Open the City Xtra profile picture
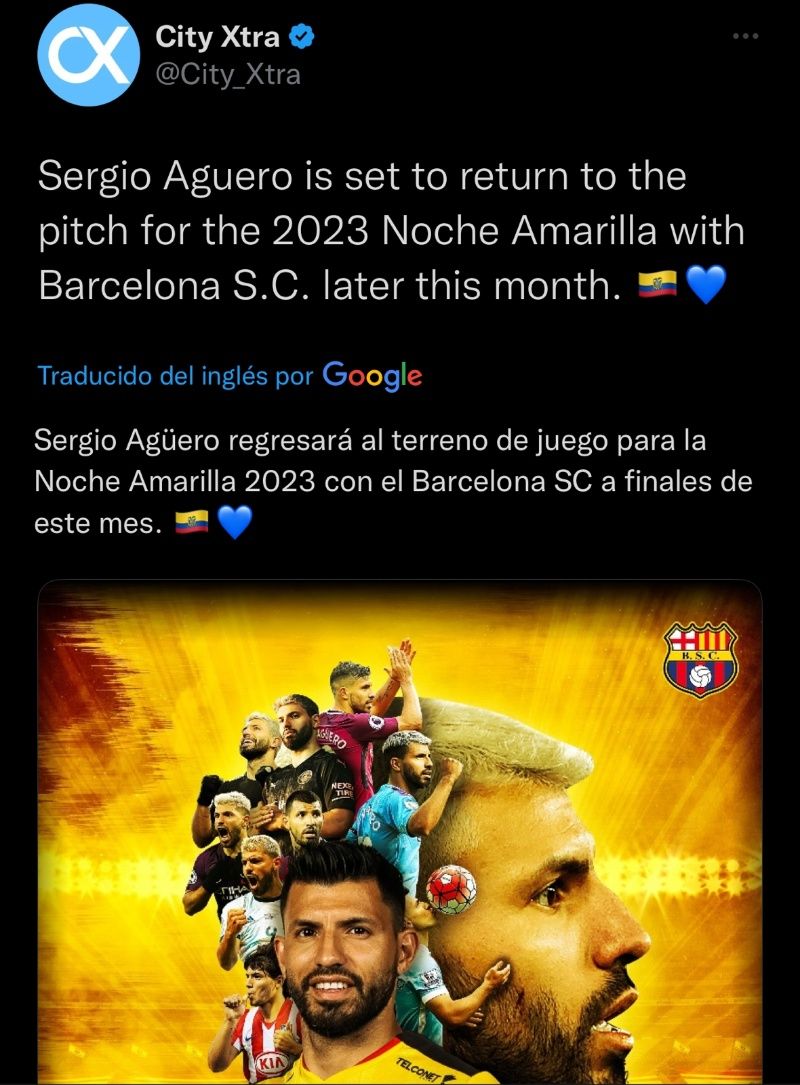Screen dimensions: 800x1085 coord(87,58)
